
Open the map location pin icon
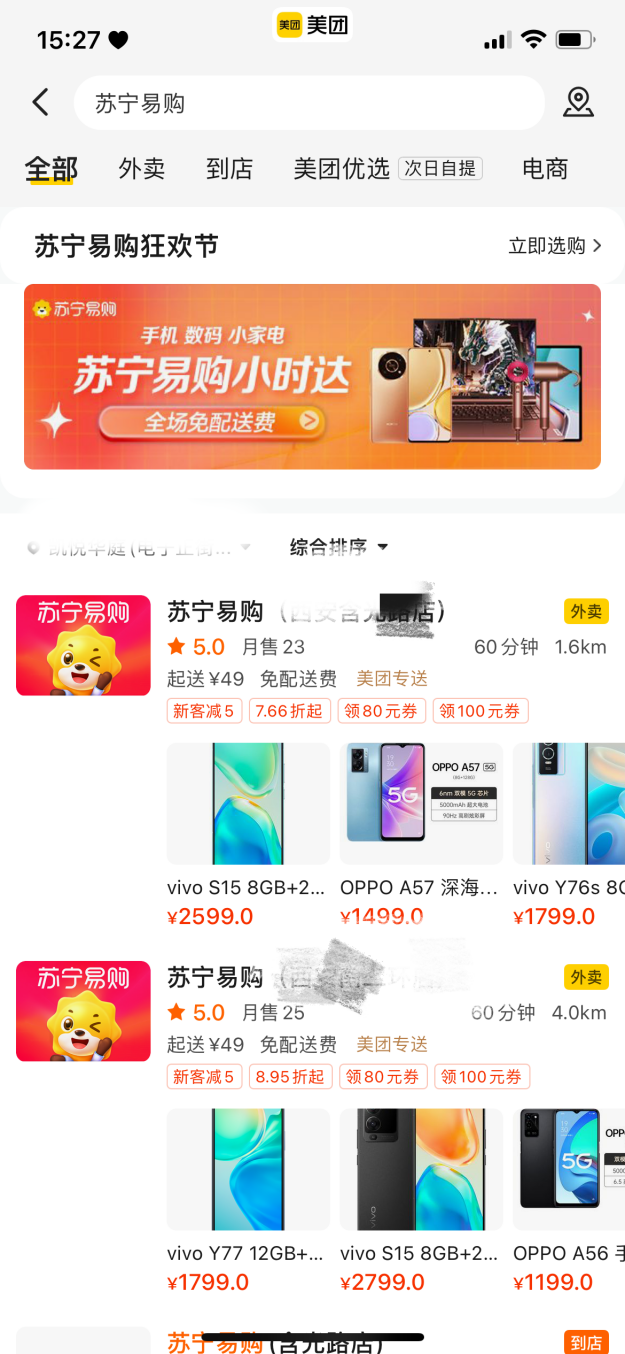578,102
